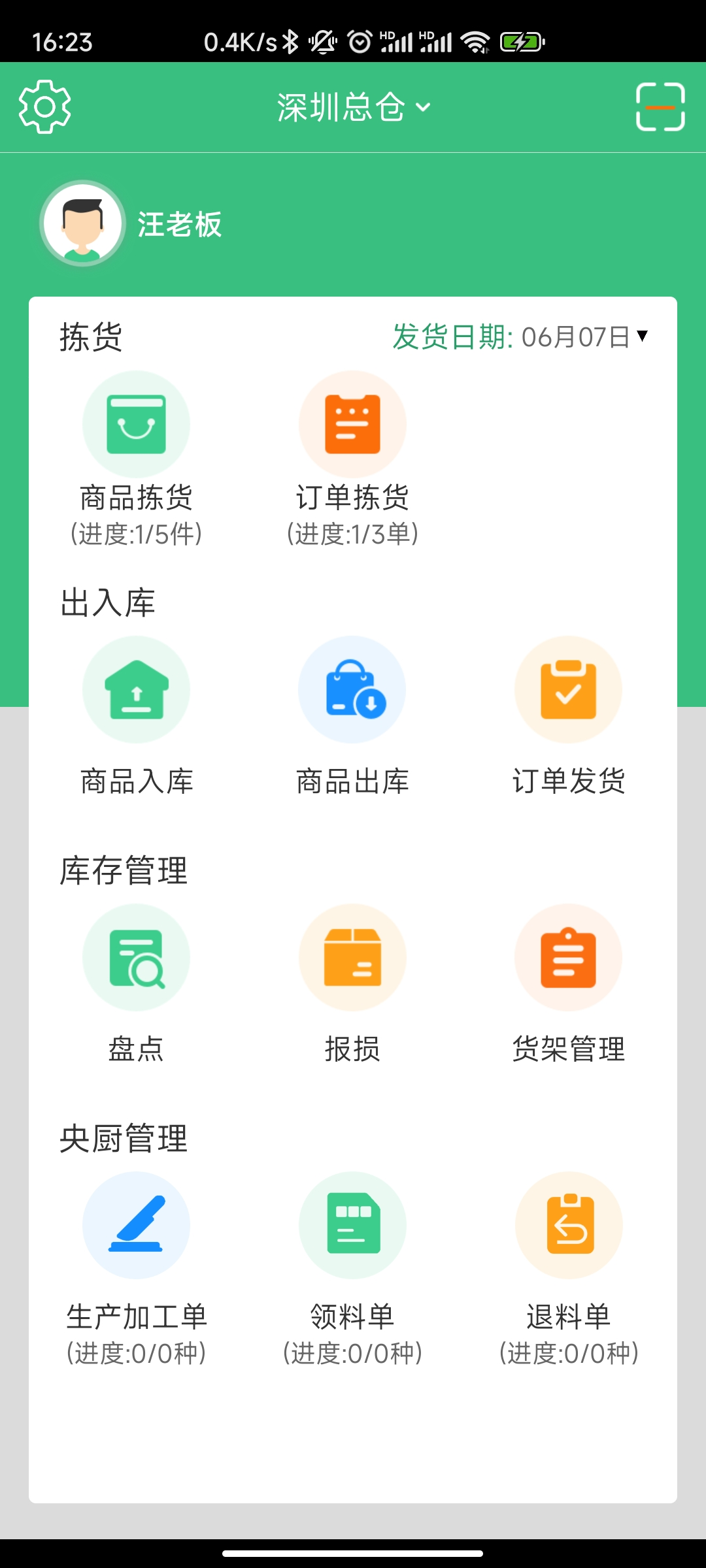This screenshot has height=1568, width=706.
Task: Open 生产加工单 production orders
Action: (136, 1226)
